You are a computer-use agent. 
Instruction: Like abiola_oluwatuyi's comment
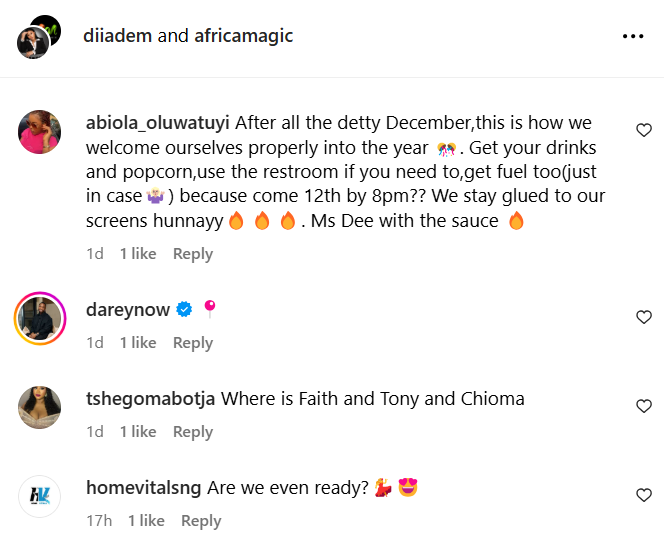coord(644,130)
